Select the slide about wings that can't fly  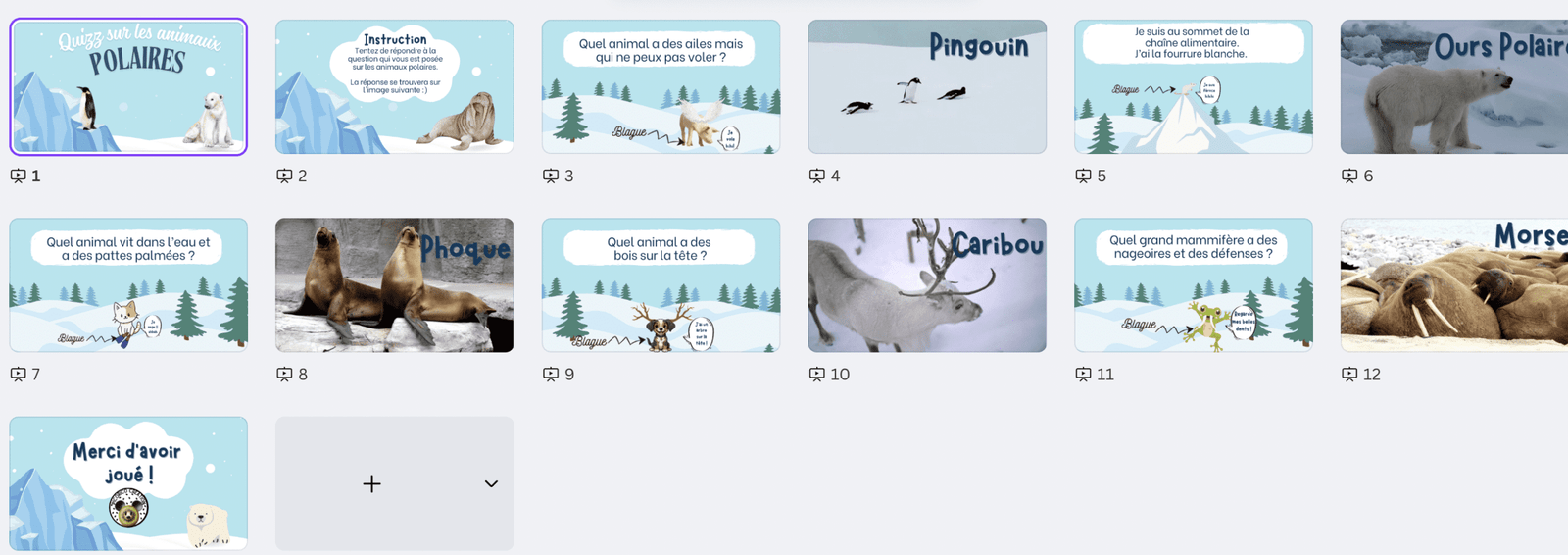point(661,87)
